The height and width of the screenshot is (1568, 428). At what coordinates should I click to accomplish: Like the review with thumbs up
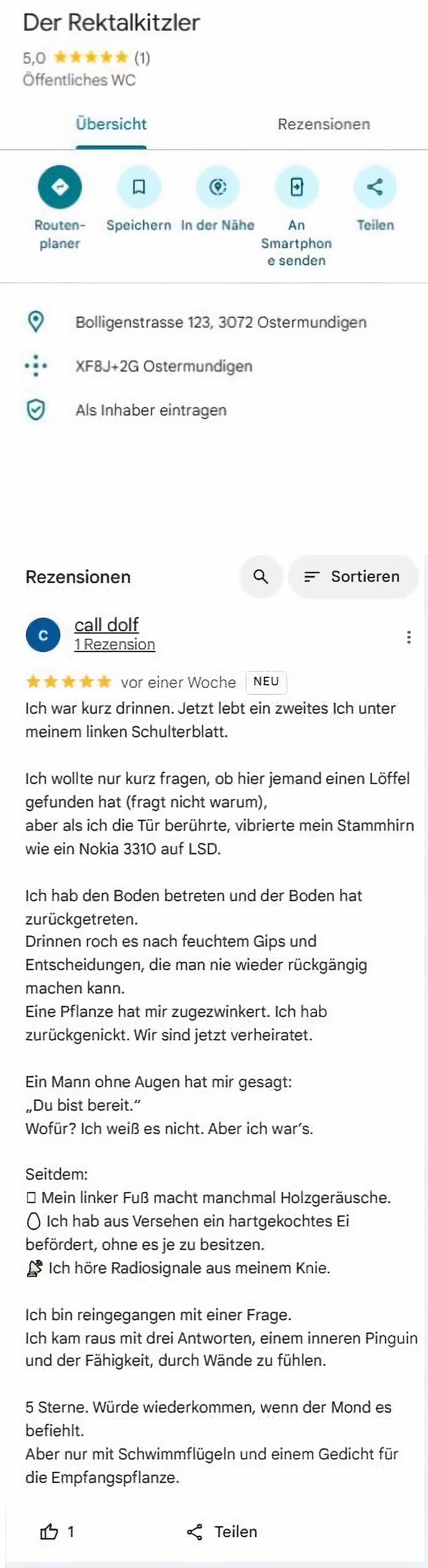(49, 1531)
